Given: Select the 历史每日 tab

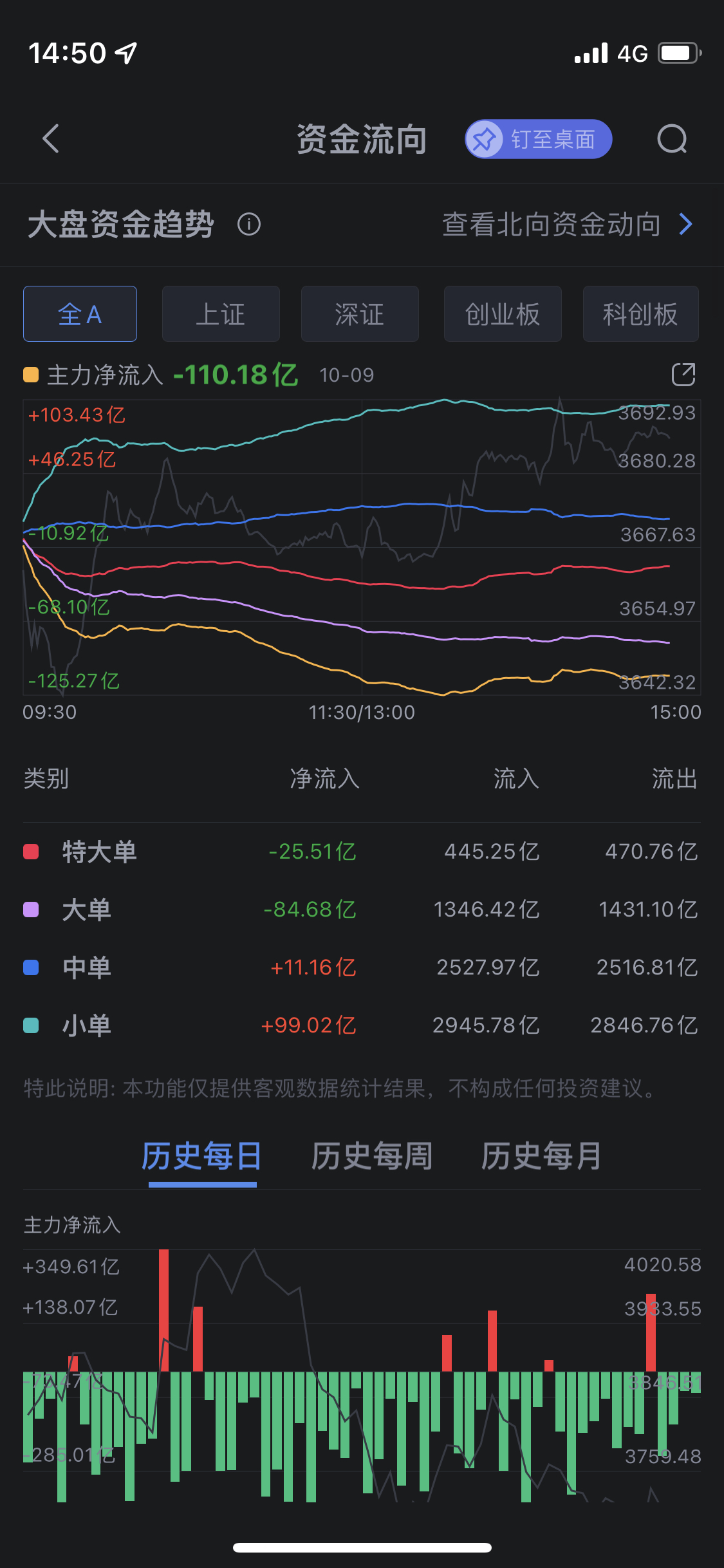Looking at the screenshot, I should [x=202, y=1156].
